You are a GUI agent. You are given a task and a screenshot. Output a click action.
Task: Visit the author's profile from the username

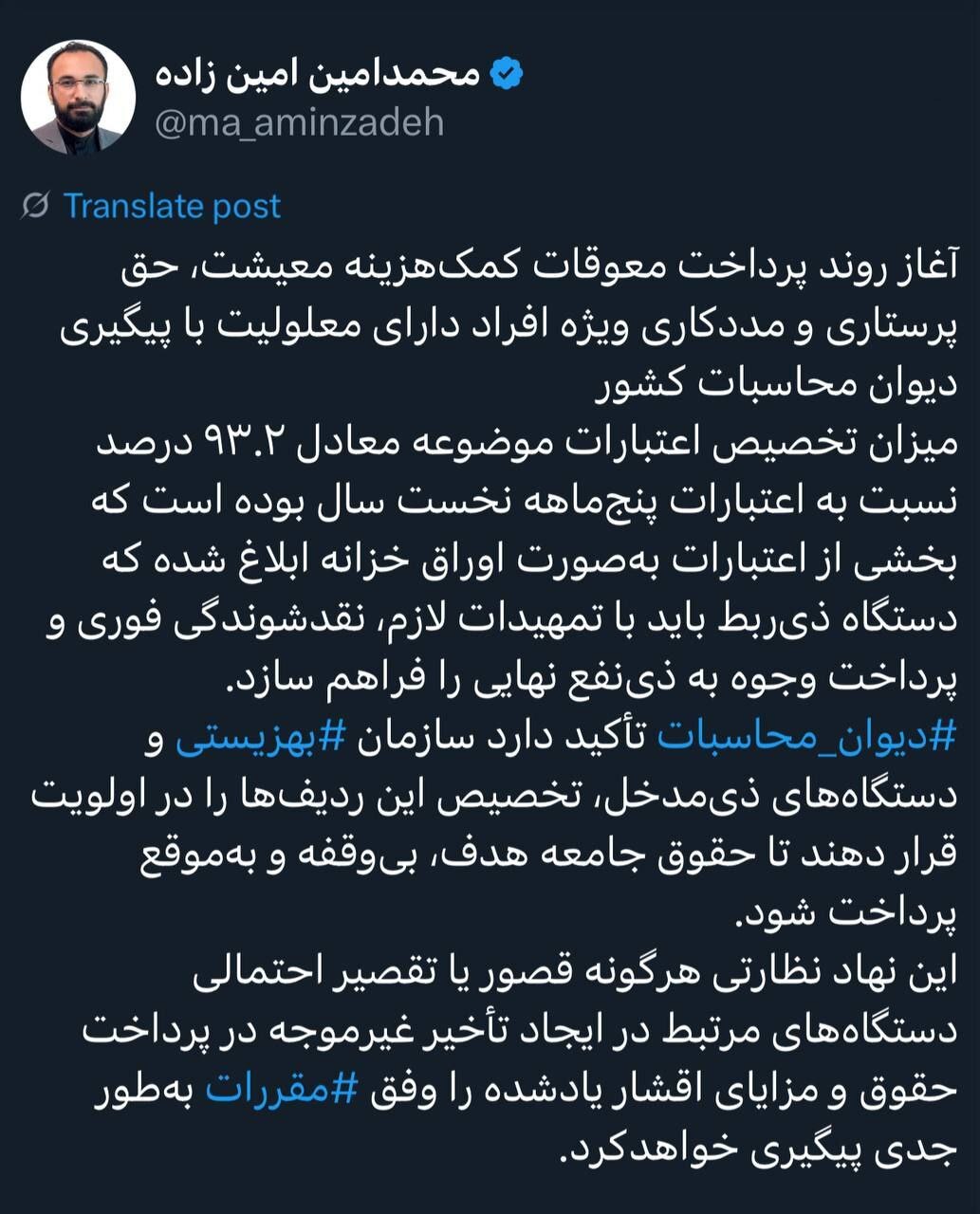(298, 123)
